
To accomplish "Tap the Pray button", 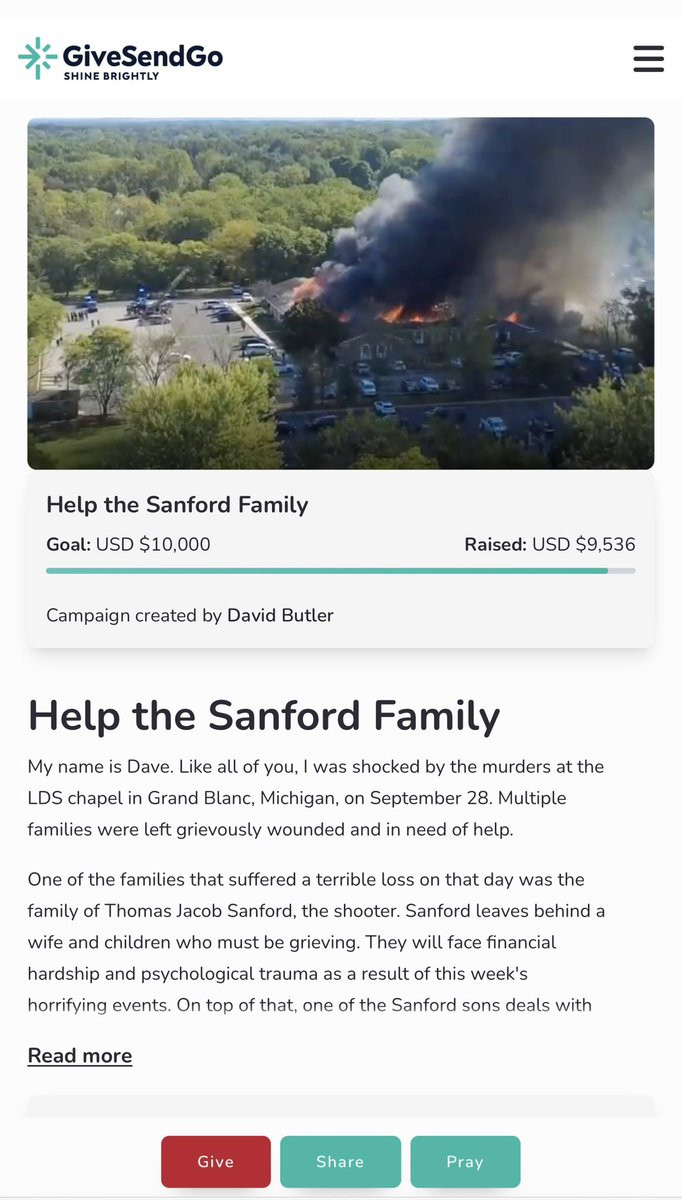I will pos(465,1161).
